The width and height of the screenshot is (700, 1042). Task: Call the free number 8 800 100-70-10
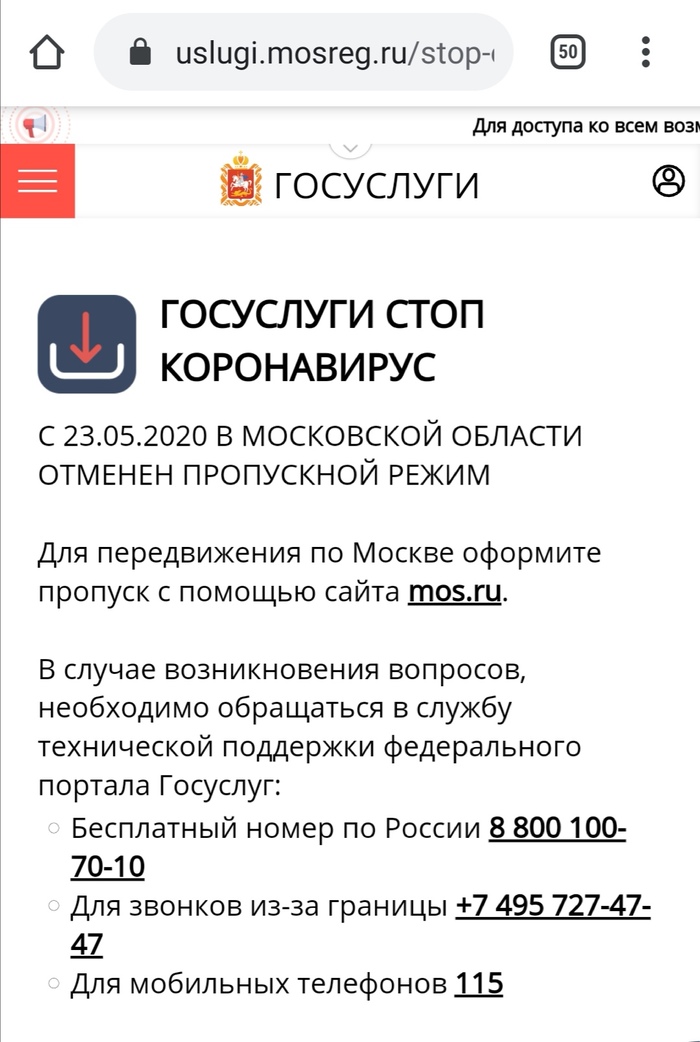coord(556,830)
